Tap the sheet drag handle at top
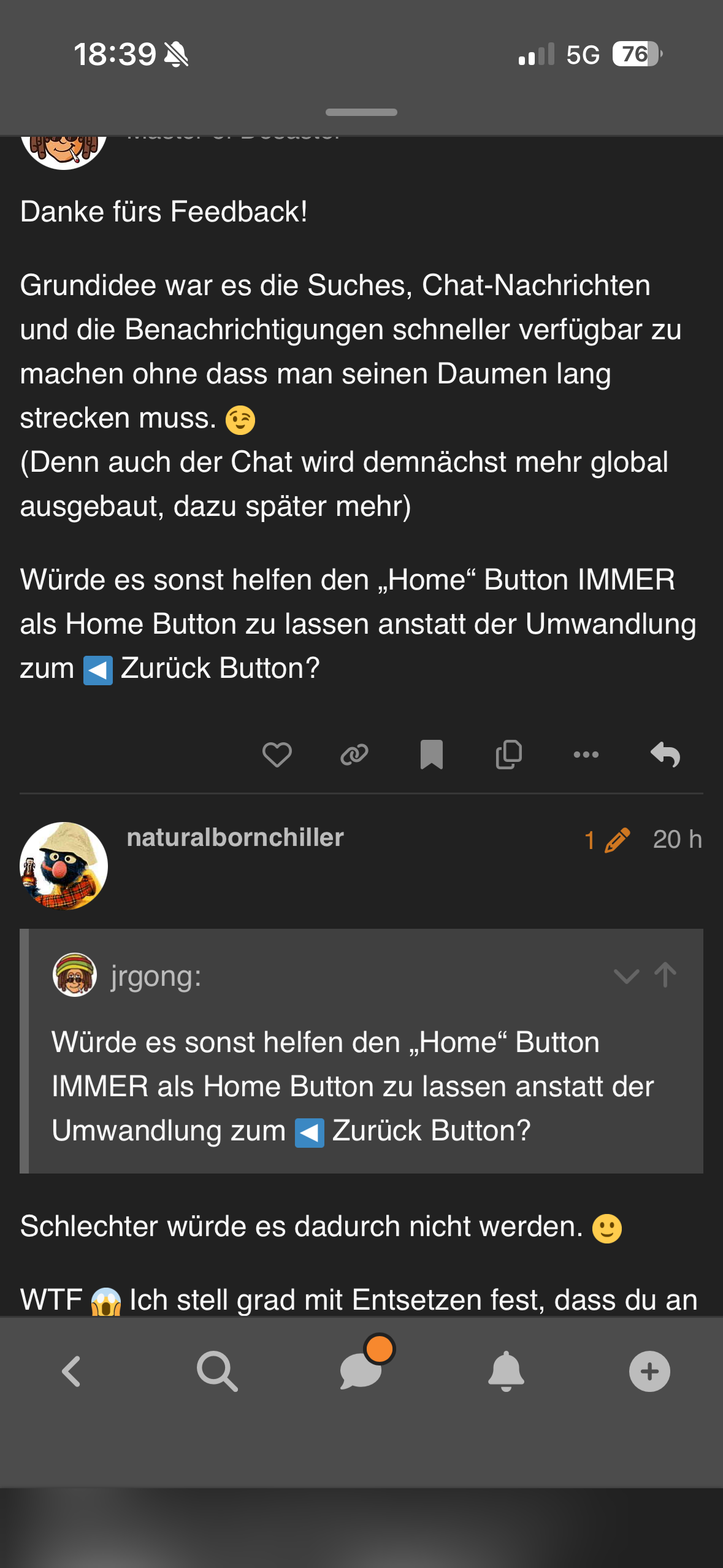Viewport: 723px width, 1568px height. tap(361, 112)
